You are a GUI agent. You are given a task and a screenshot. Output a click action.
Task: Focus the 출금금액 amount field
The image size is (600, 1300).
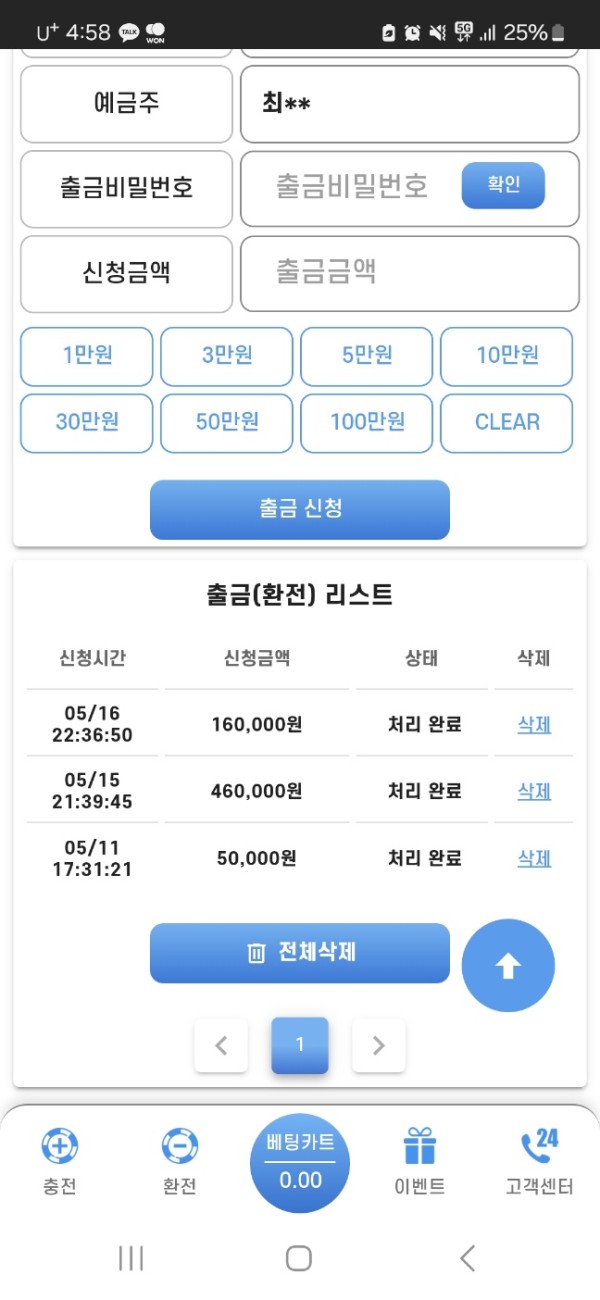pyautogui.click(x=409, y=273)
